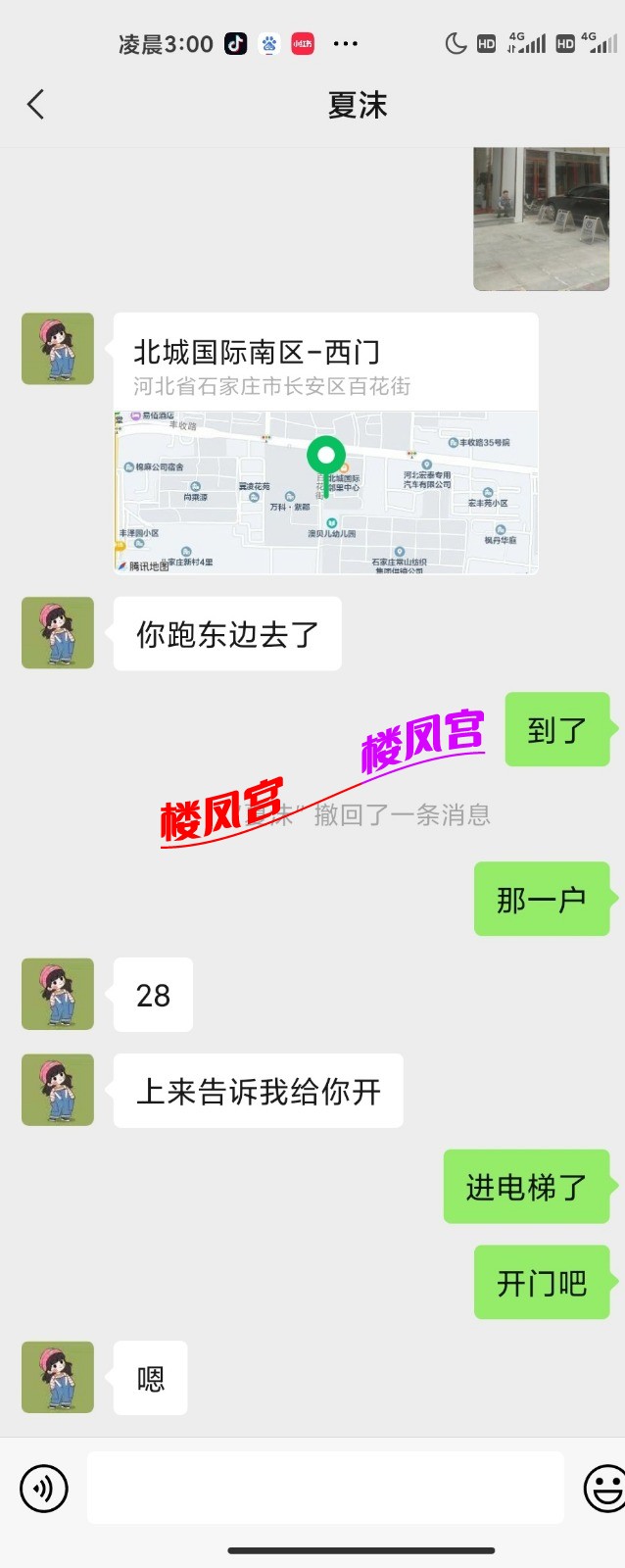The image size is (625, 1568).
Task: Open the street photo sent in chat
Action: 541,219
